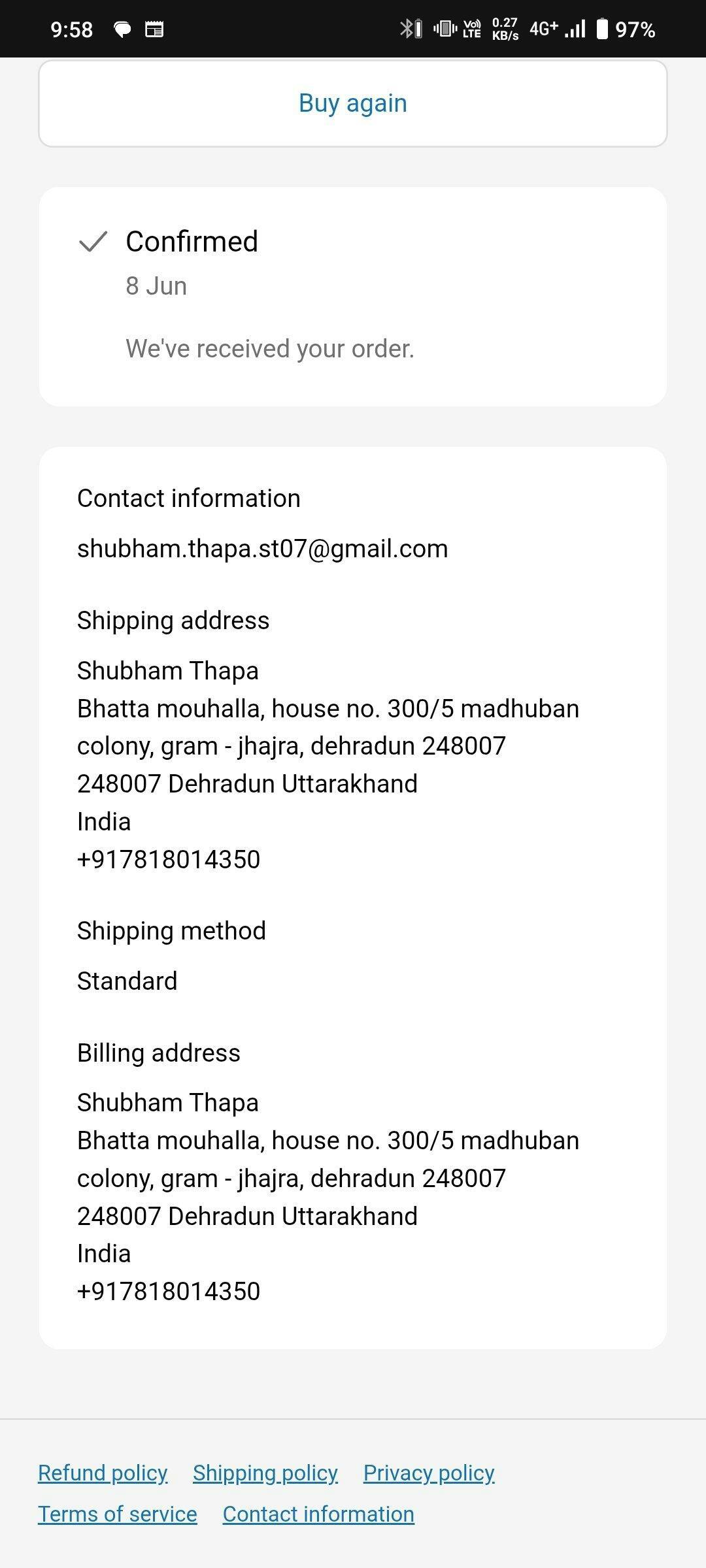
Task: Open the Privacy policy link
Action: click(428, 1473)
